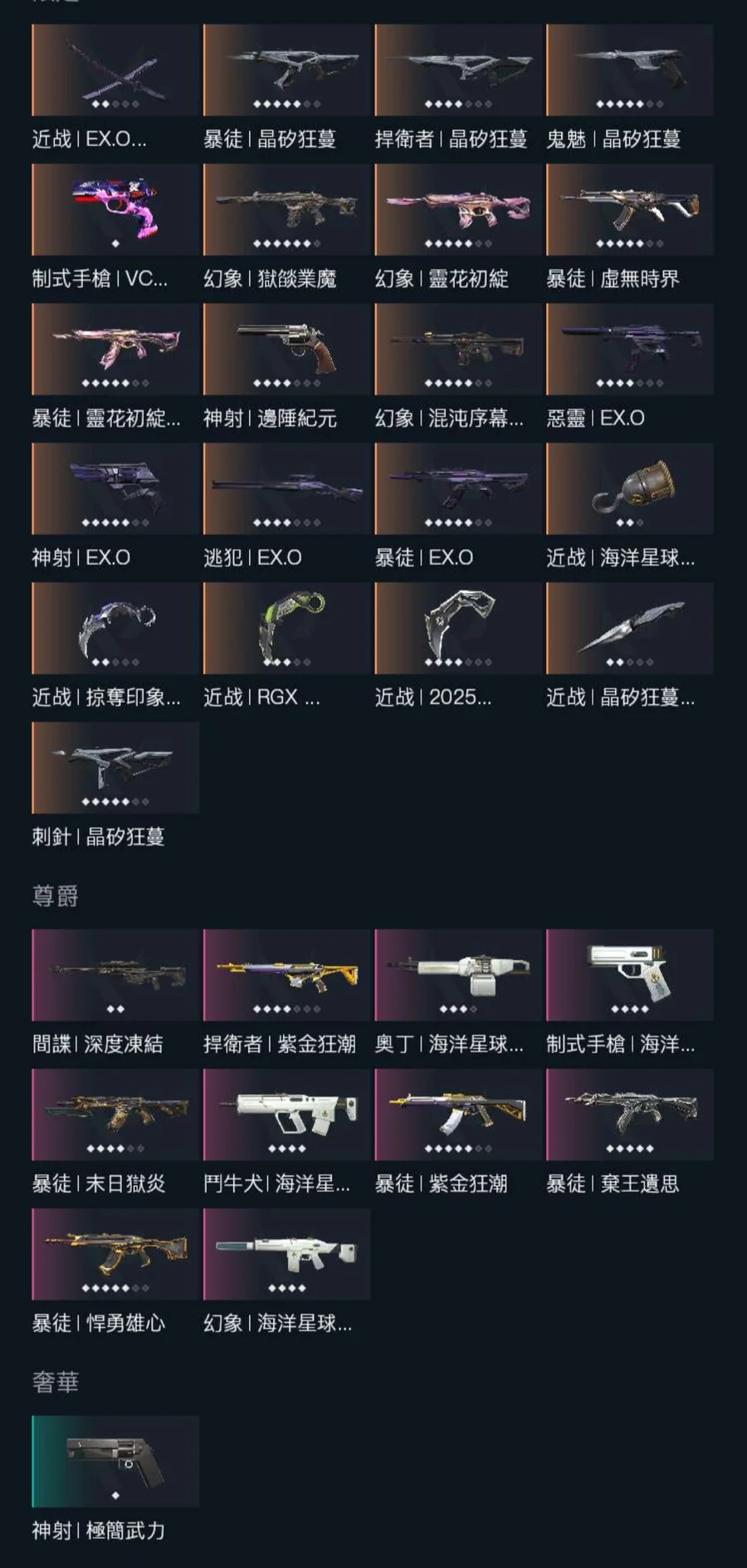This screenshot has height=1568, width=747.
Task: View the 暴徒 | 末日獄炎 skin
Action: (x=115, y=1115)
